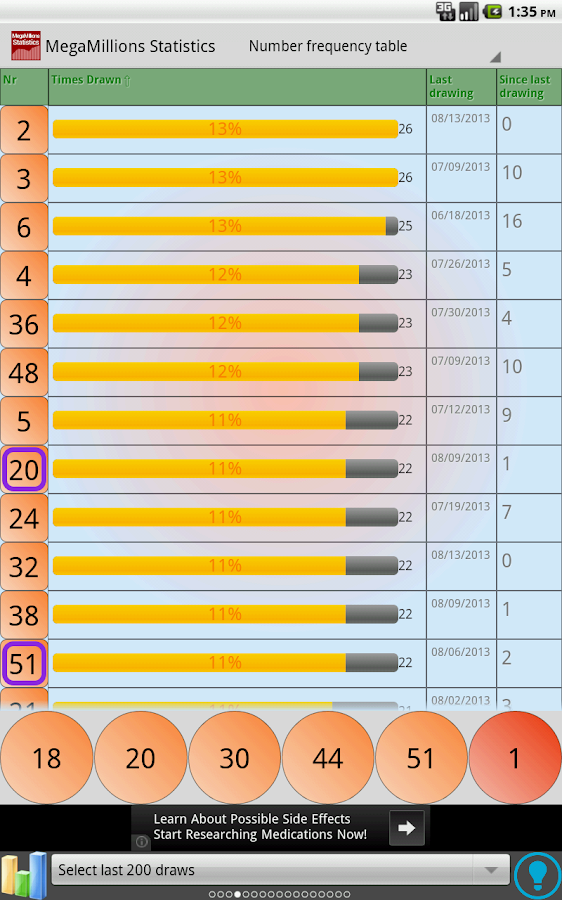Tap the ball numbered 30

click(x=234, y=758)
